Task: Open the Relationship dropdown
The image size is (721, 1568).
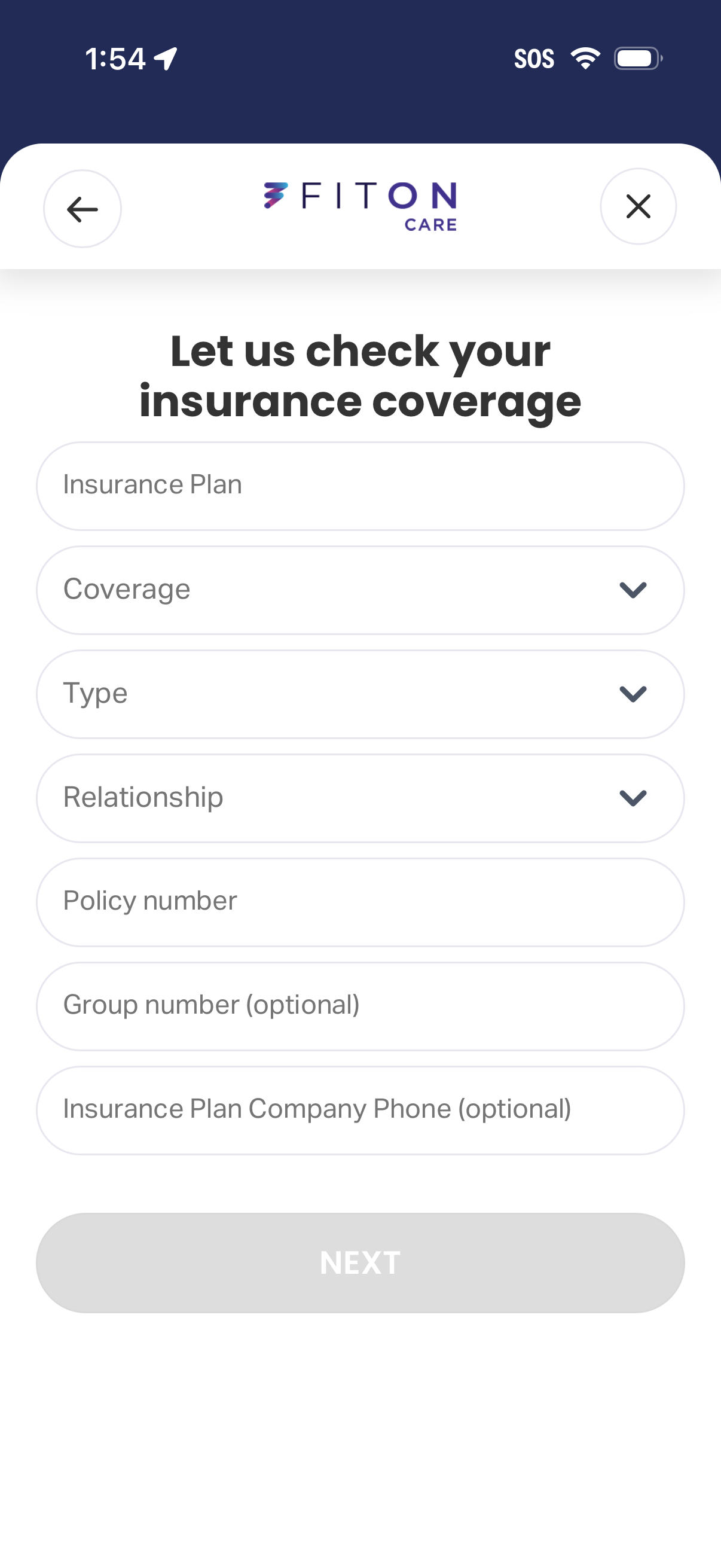Action: point(360,797)
